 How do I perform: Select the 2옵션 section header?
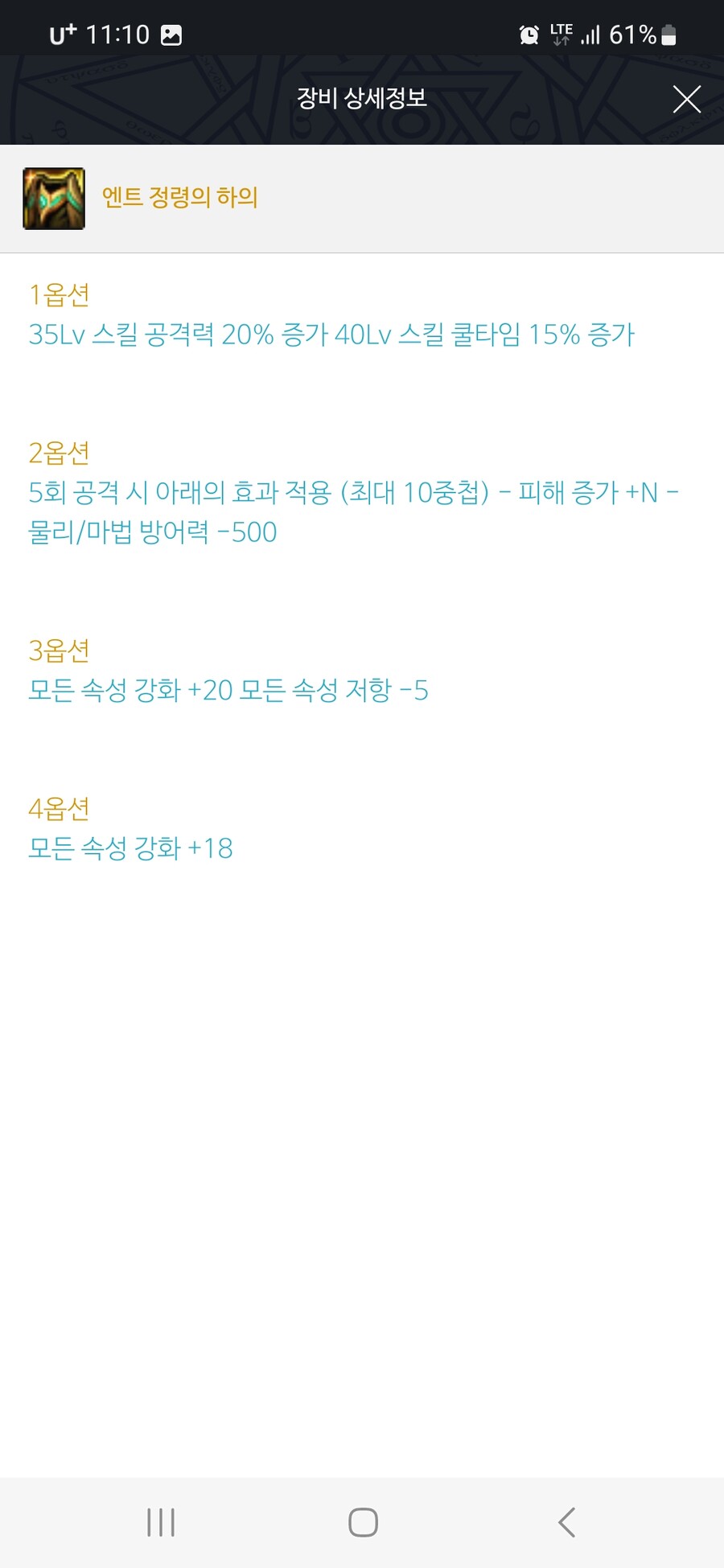60,454
